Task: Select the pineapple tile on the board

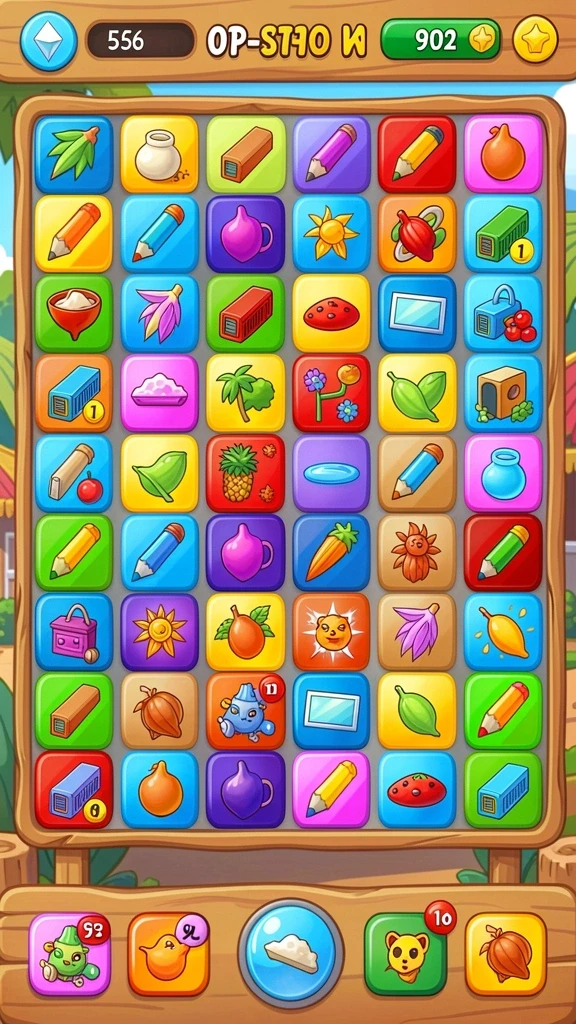Action: [246, 473]
